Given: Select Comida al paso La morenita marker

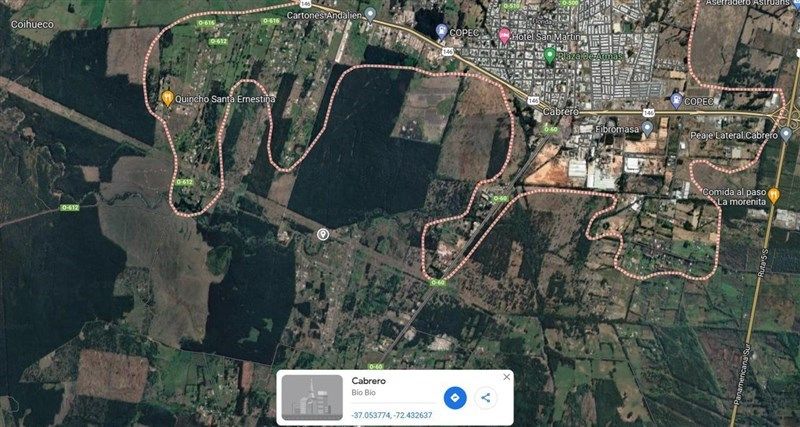Looking at the screenshot, I should click(773, 193).
